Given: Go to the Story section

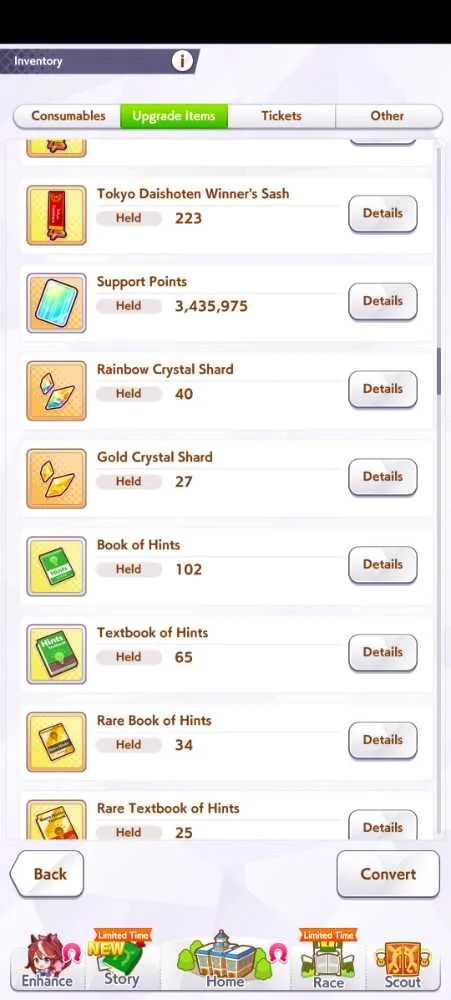Looking at the screenshot, I should click(x=121, y=962).
